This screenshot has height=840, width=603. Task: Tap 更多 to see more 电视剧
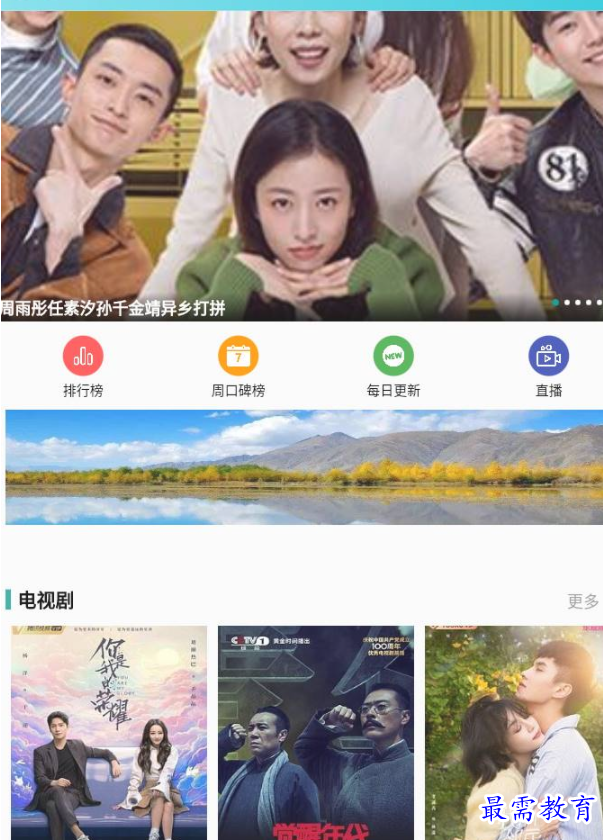point(583,601)
